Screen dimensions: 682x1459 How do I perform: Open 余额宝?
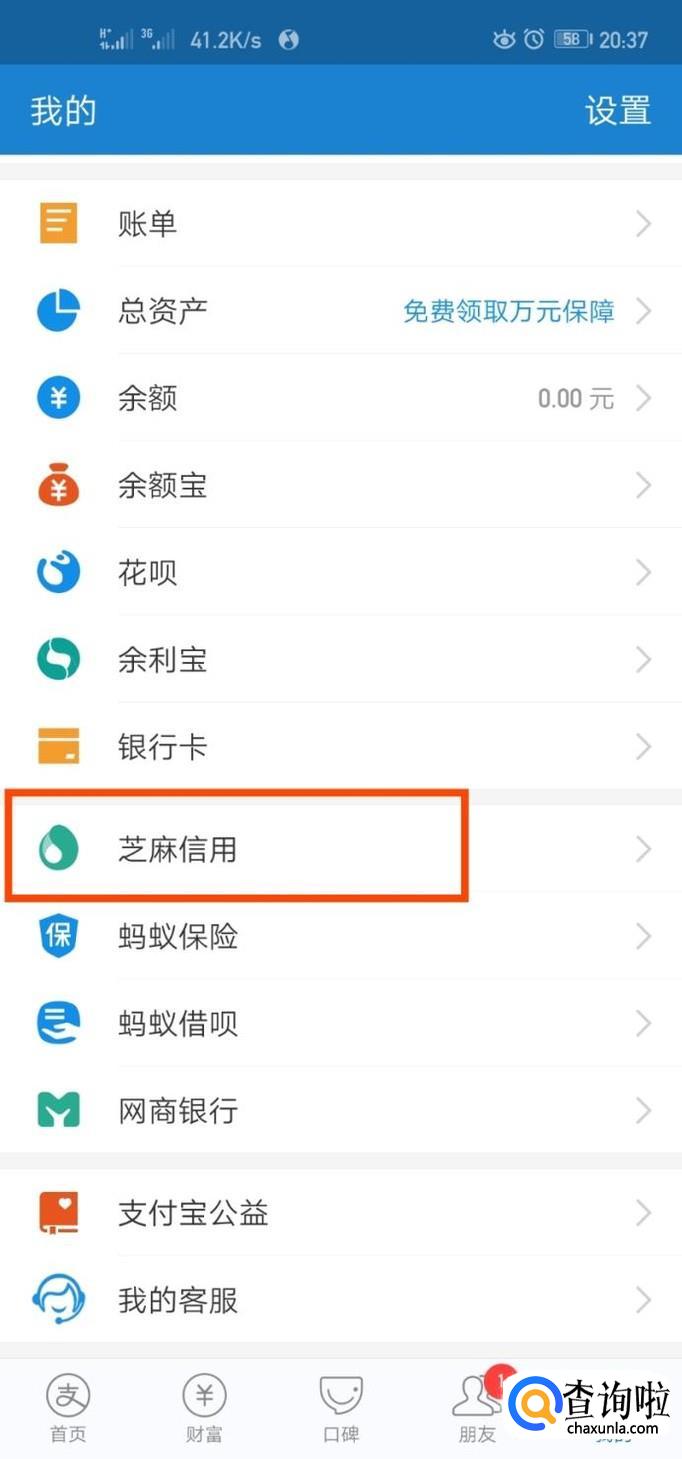[x=340, y=486]
